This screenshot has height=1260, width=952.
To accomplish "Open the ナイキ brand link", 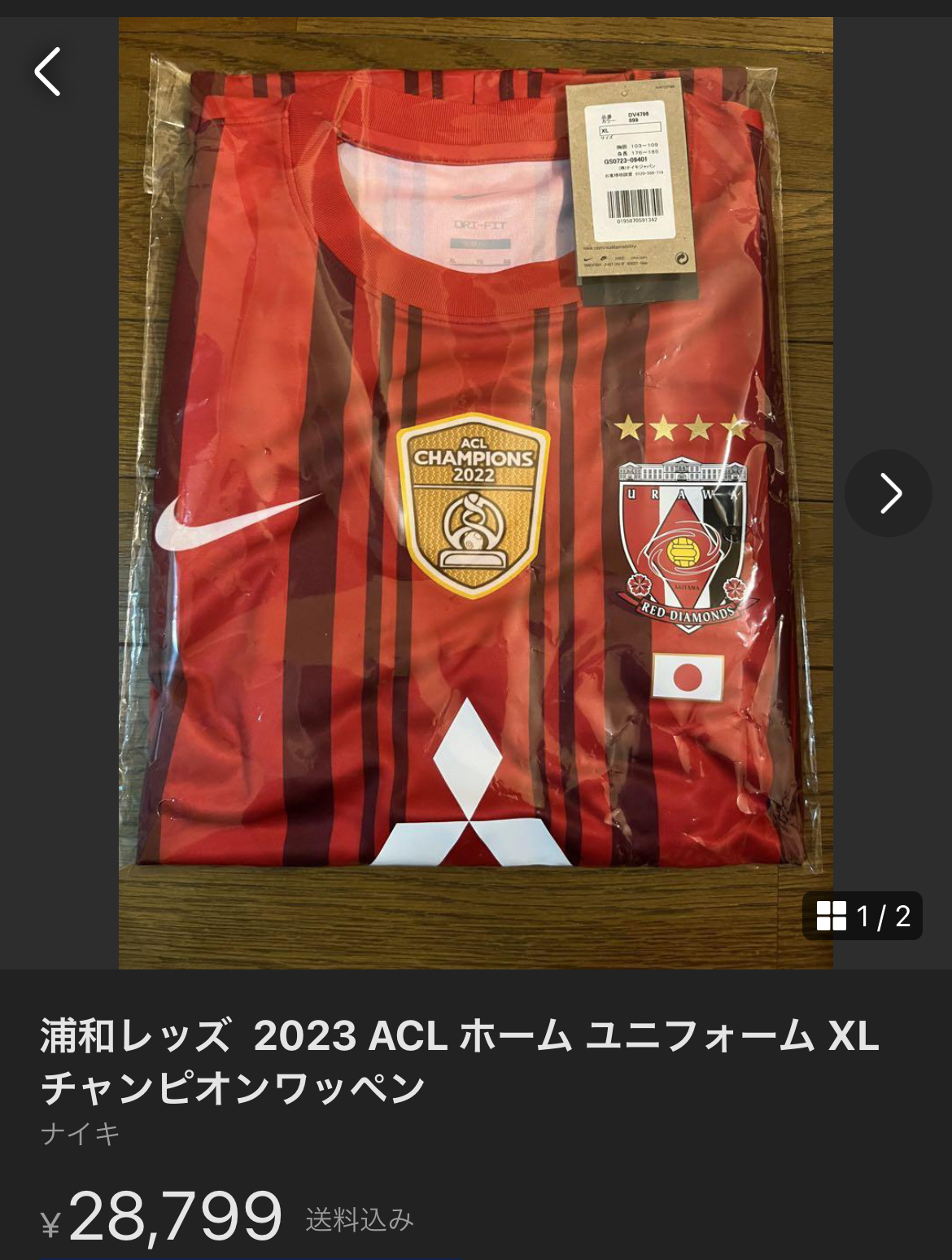I will pos(80,1134).
